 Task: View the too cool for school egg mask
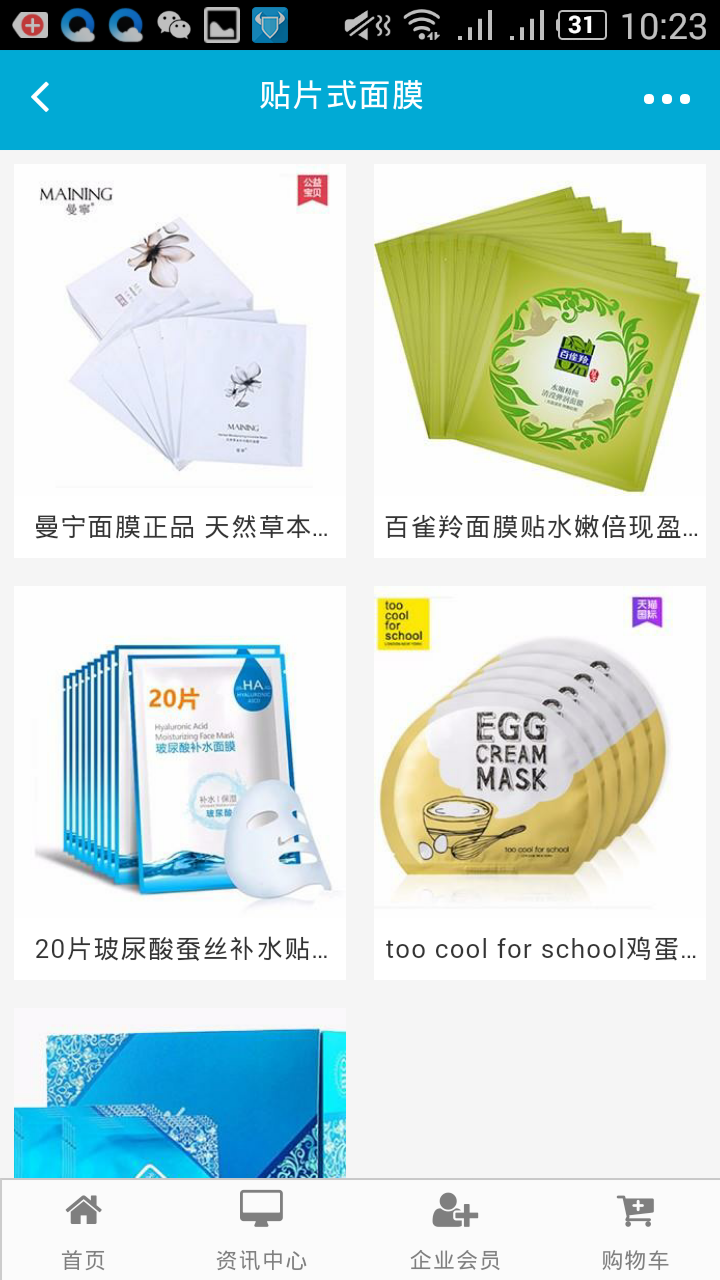coord(540,782)
